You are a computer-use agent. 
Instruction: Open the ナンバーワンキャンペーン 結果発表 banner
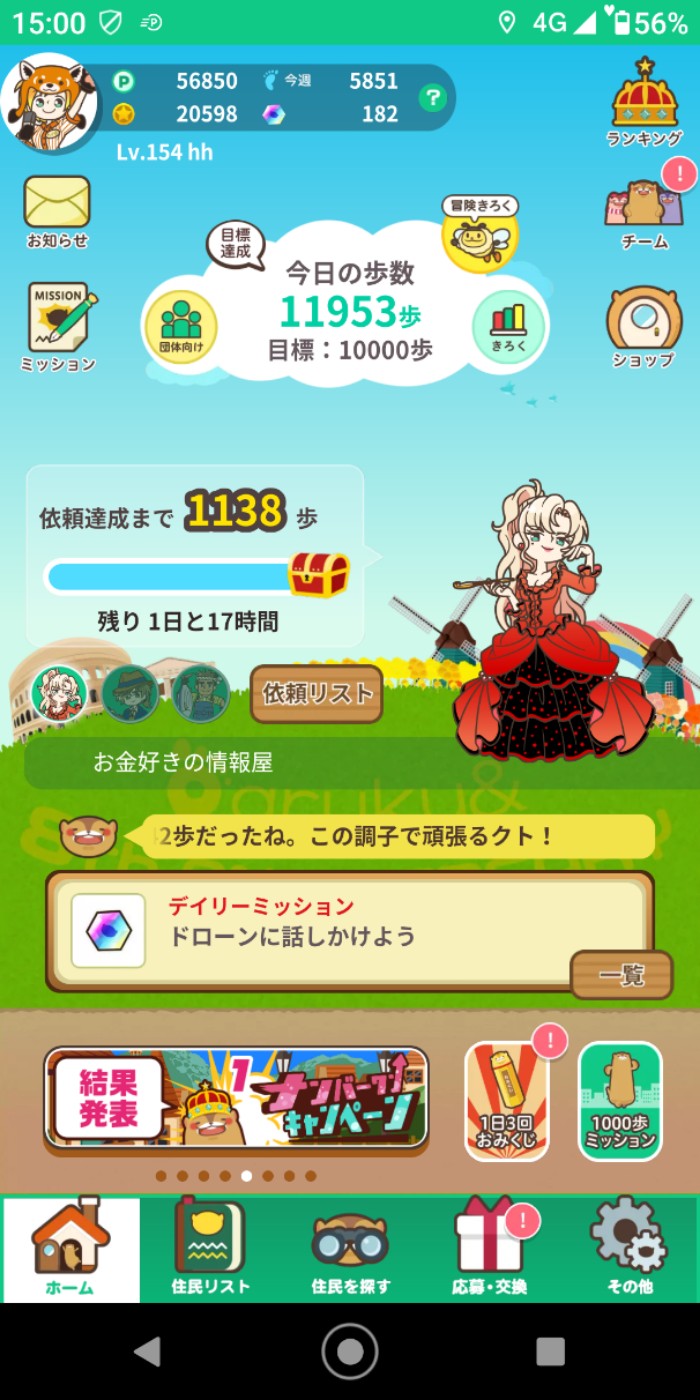click(x=236, y=1098)
